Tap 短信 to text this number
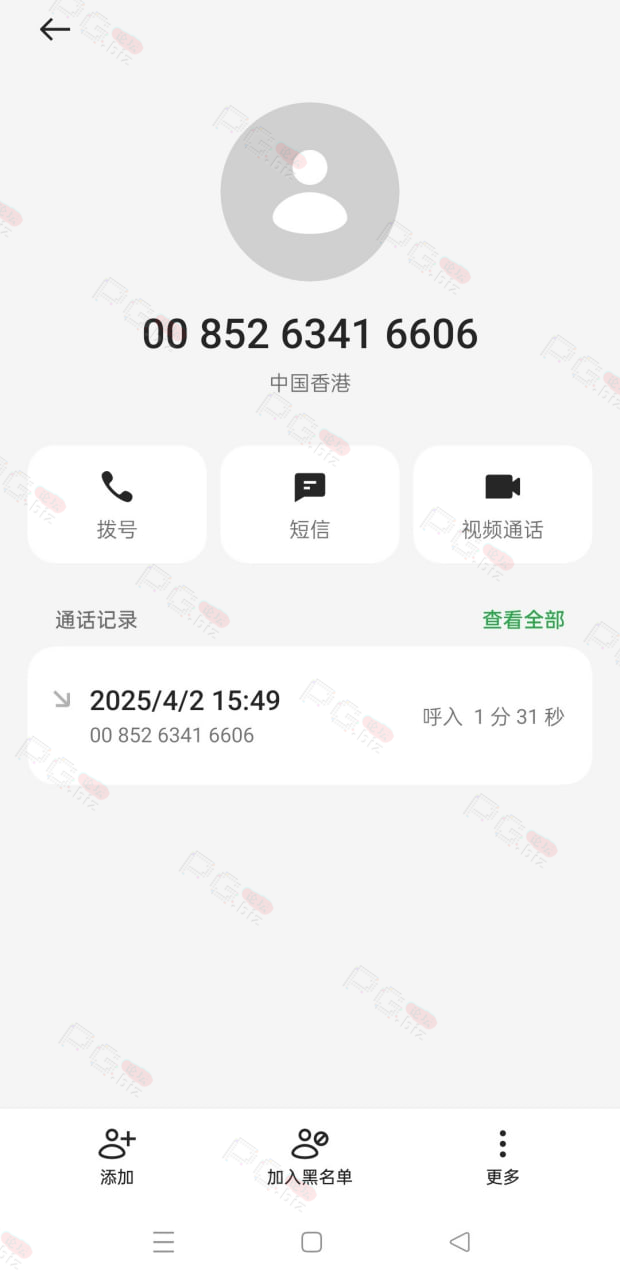 click(310, 504)
